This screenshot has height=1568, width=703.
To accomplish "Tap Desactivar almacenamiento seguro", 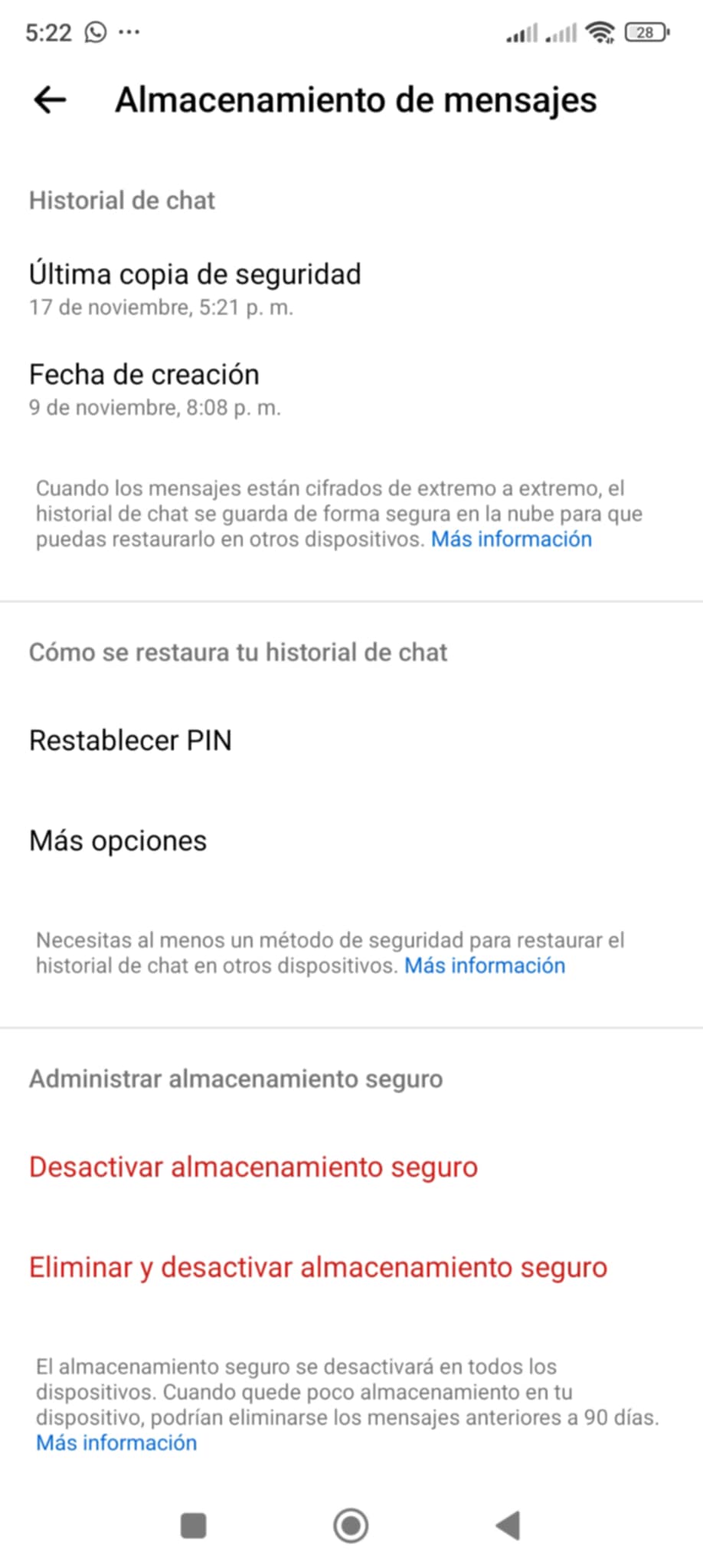I will (x=253, y=1167).
